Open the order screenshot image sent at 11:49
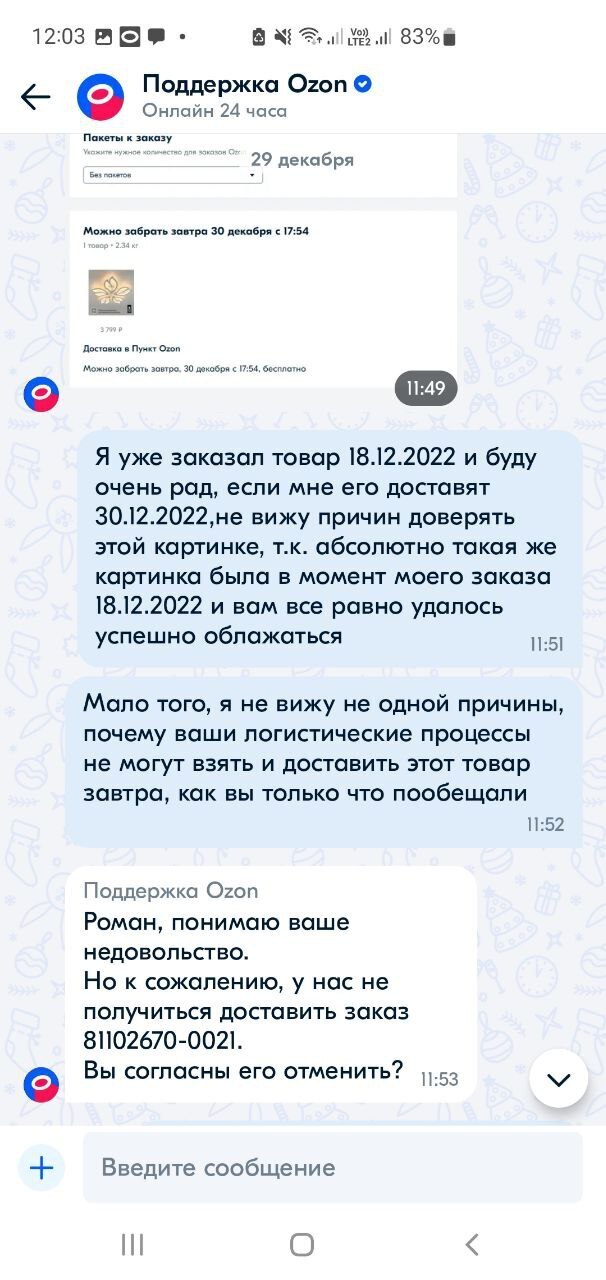Screen dimensions: 606x1280 (x=262, y=298)
